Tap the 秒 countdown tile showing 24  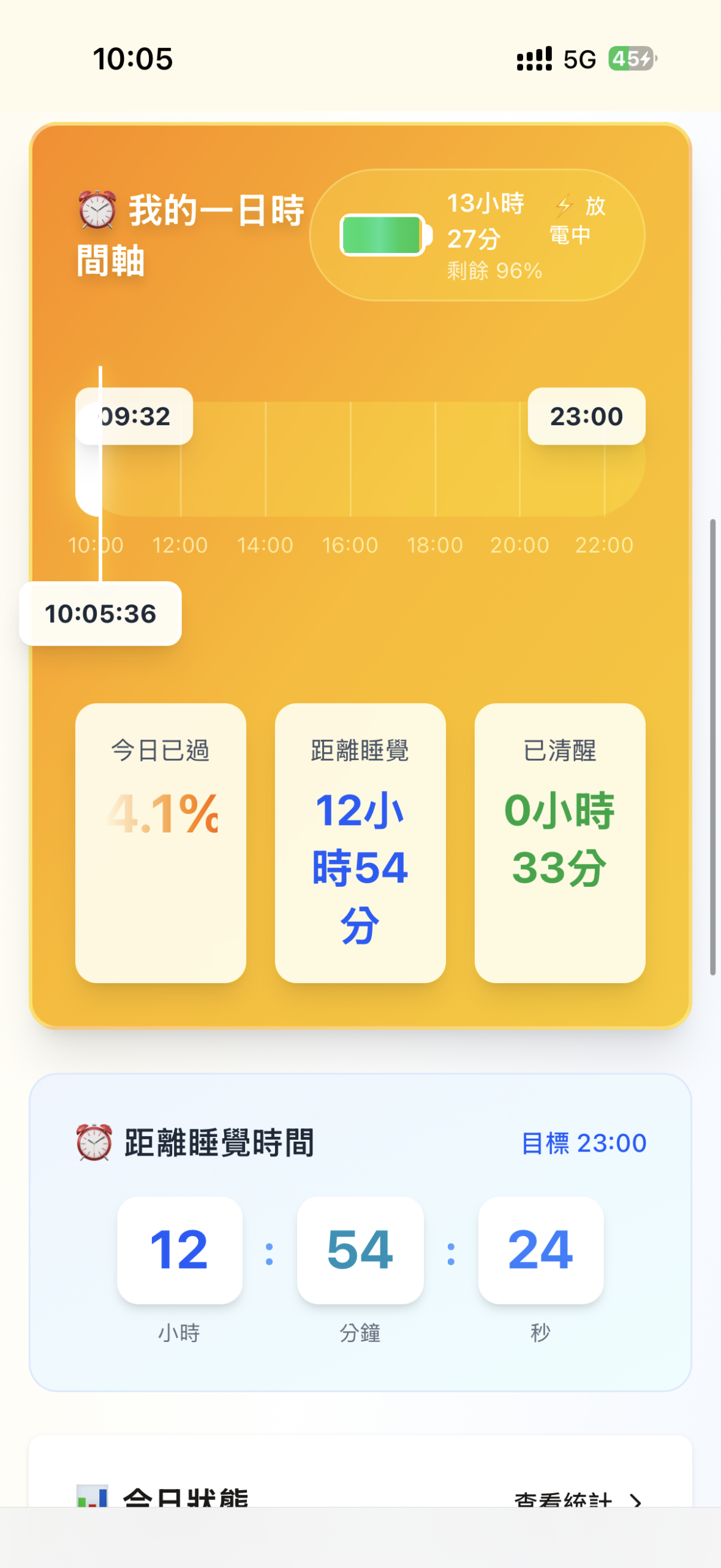tap(542, 1249)
